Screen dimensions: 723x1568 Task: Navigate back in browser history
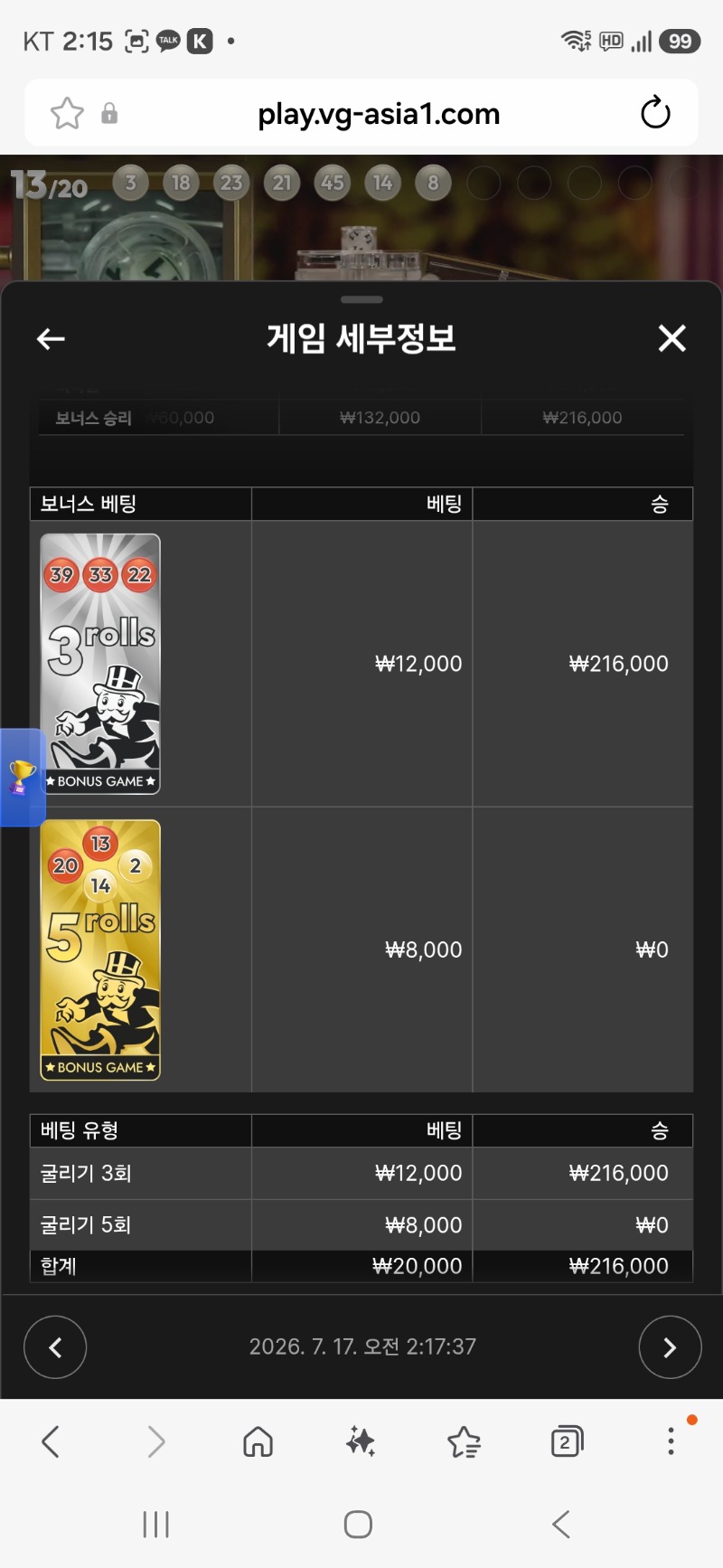(x=51, y=1441)
